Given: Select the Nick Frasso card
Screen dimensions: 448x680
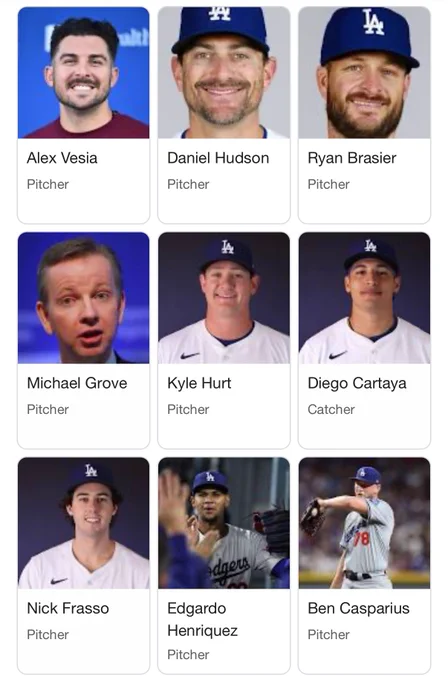Looking at the screenshot, I should coord(83,566).
